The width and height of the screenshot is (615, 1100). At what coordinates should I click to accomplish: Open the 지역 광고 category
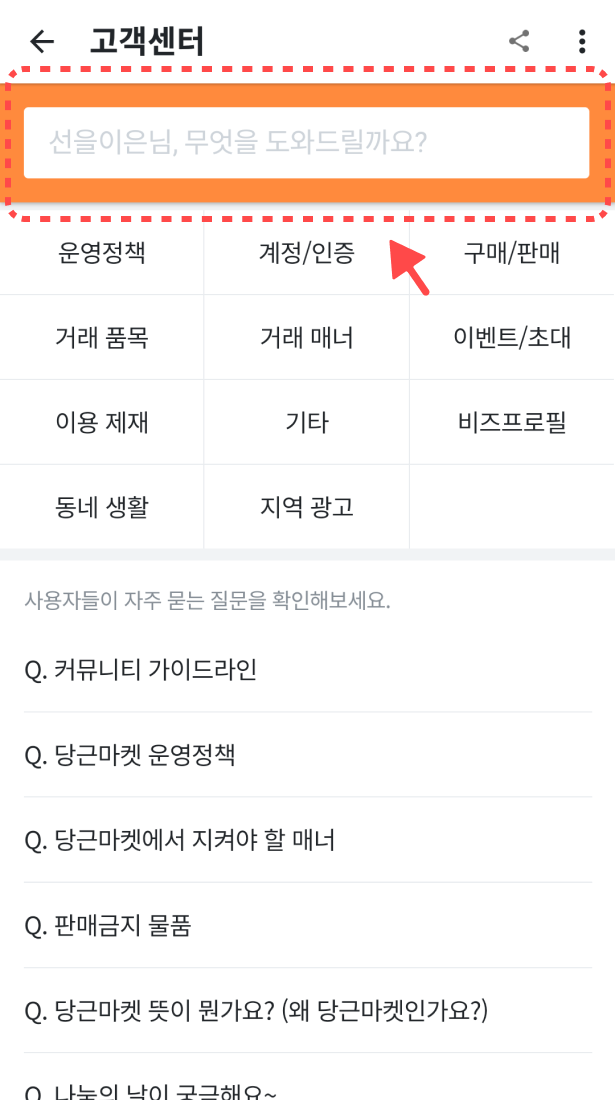306,507
